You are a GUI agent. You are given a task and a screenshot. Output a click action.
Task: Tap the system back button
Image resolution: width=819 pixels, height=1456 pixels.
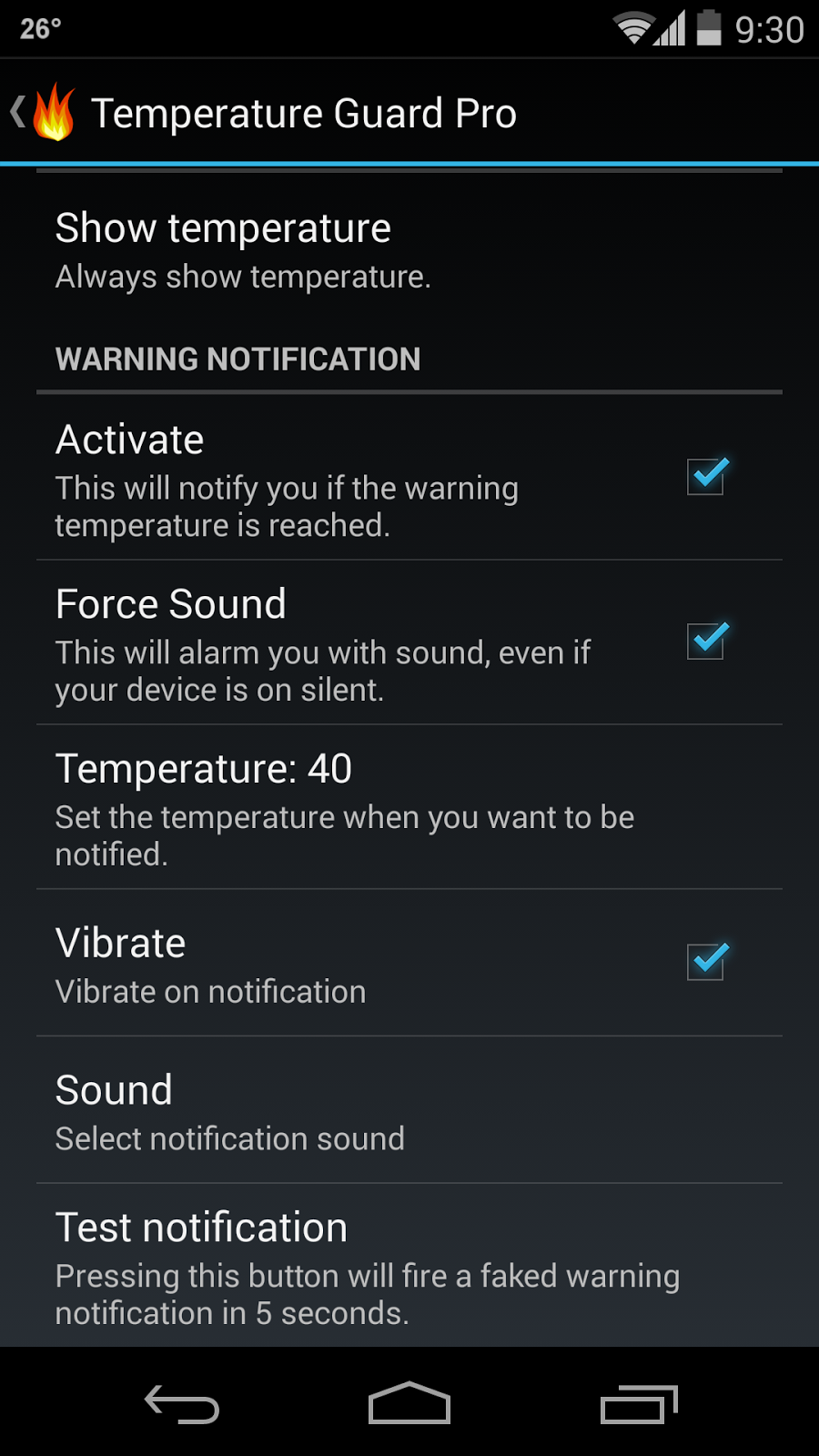click(182, 1404)
